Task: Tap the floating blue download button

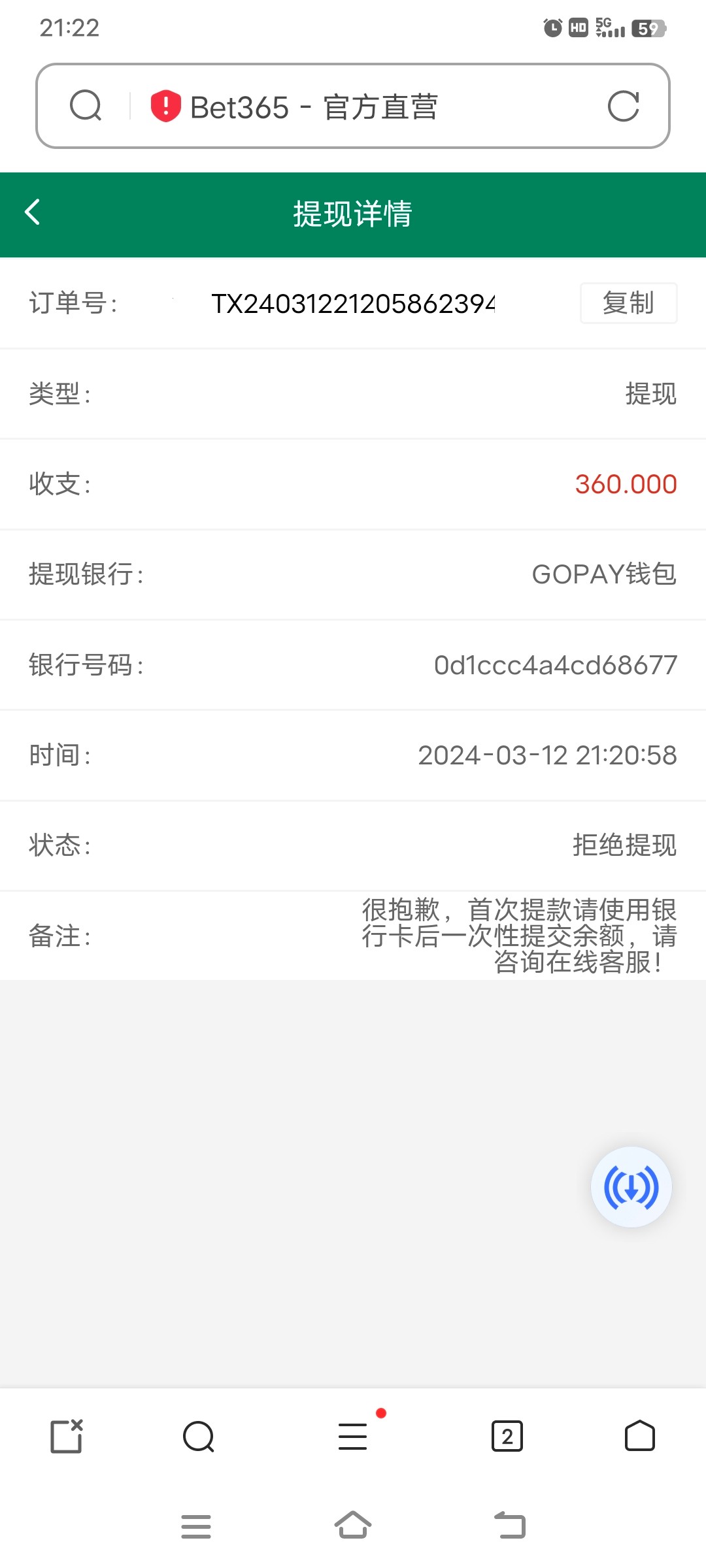Action: tap(631, 1187)
